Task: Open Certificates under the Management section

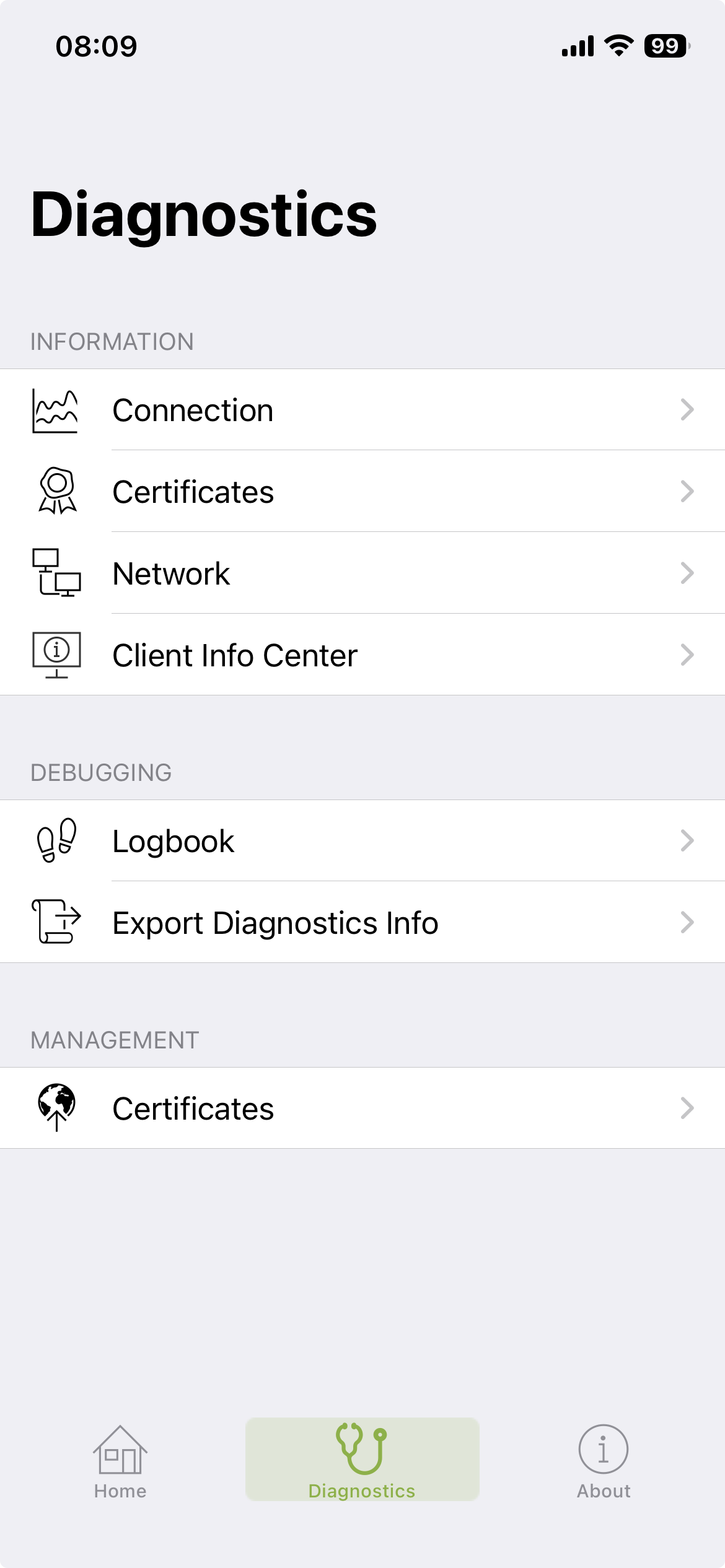Action: coord(362,1108)
